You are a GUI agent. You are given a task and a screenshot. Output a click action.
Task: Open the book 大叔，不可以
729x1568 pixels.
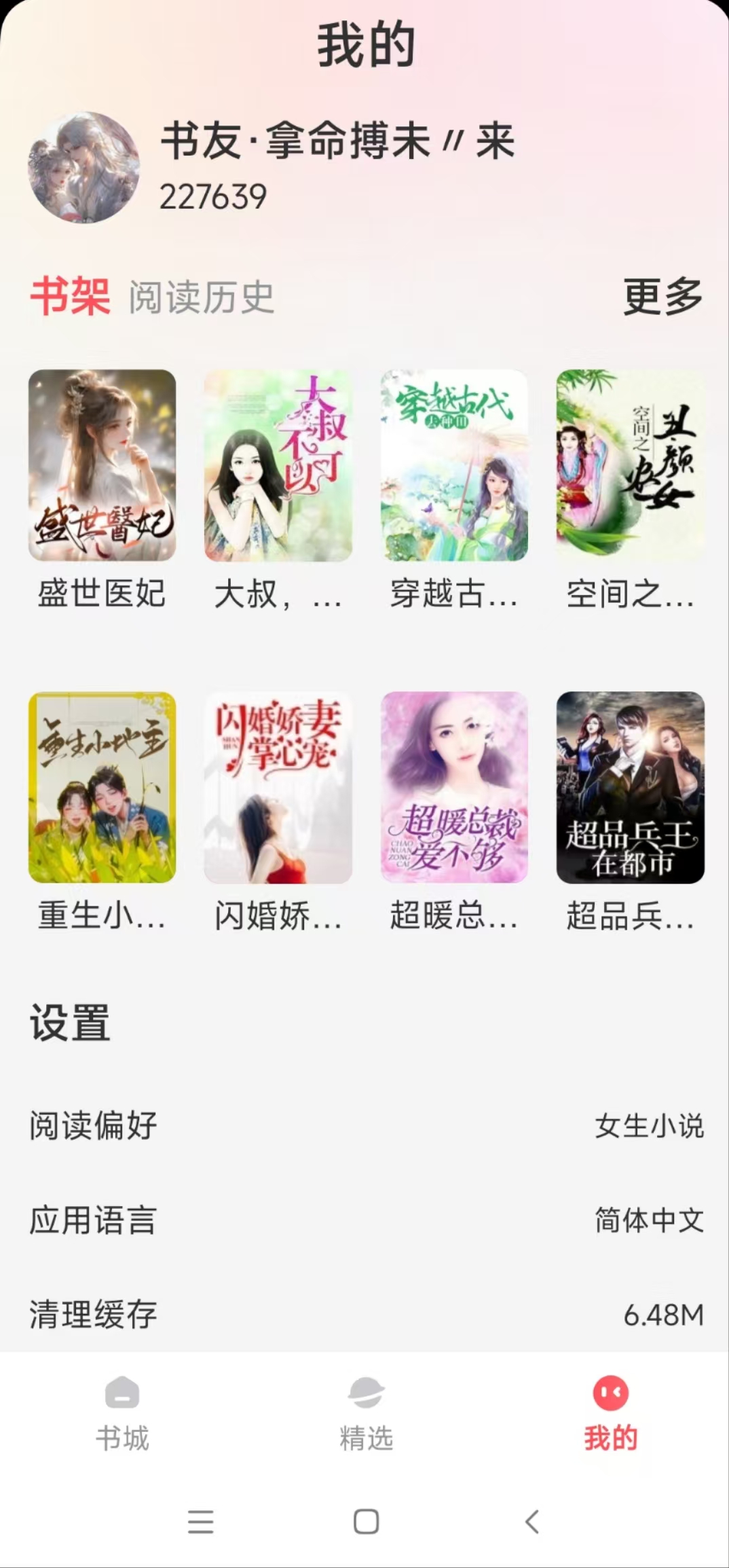(x=278, y=466)
